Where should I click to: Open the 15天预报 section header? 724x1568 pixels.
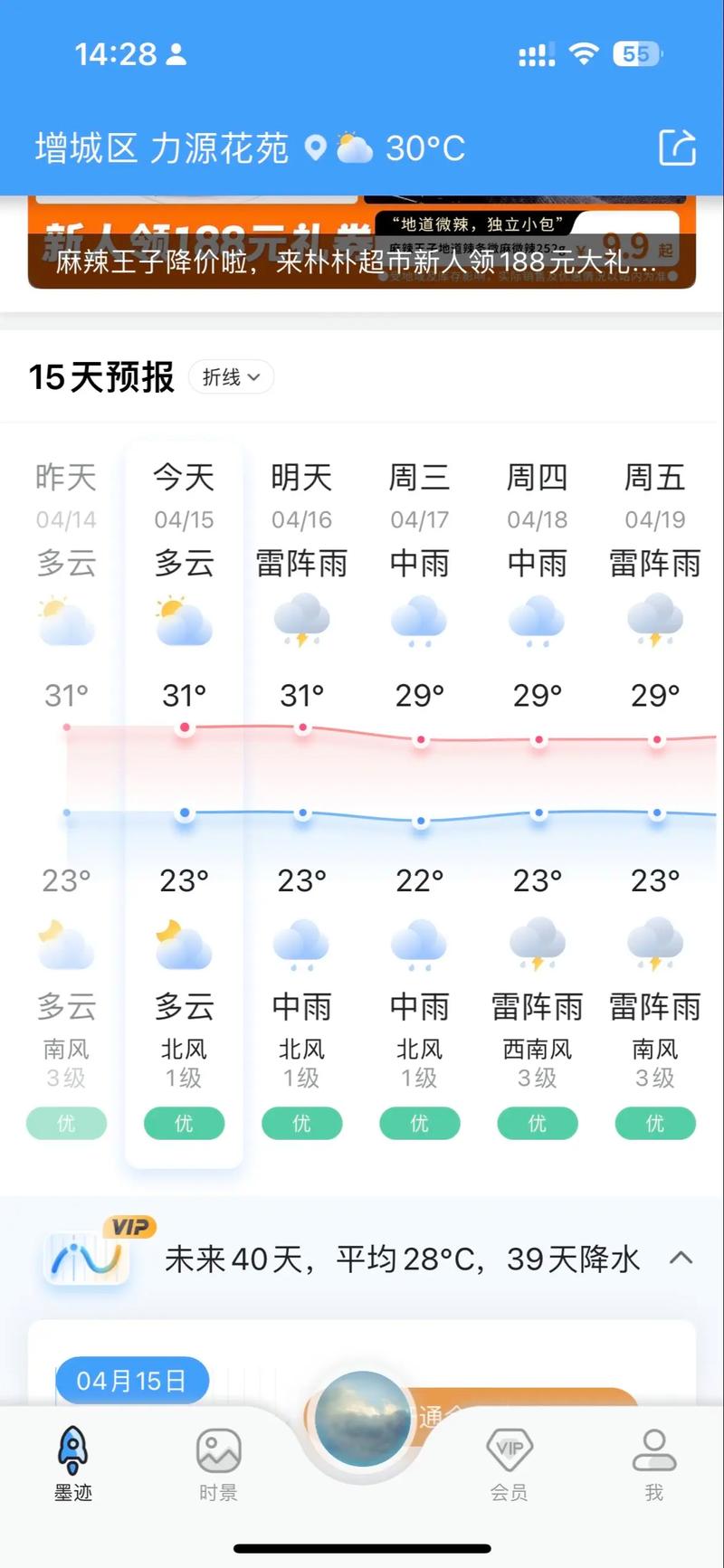[101, 377]
